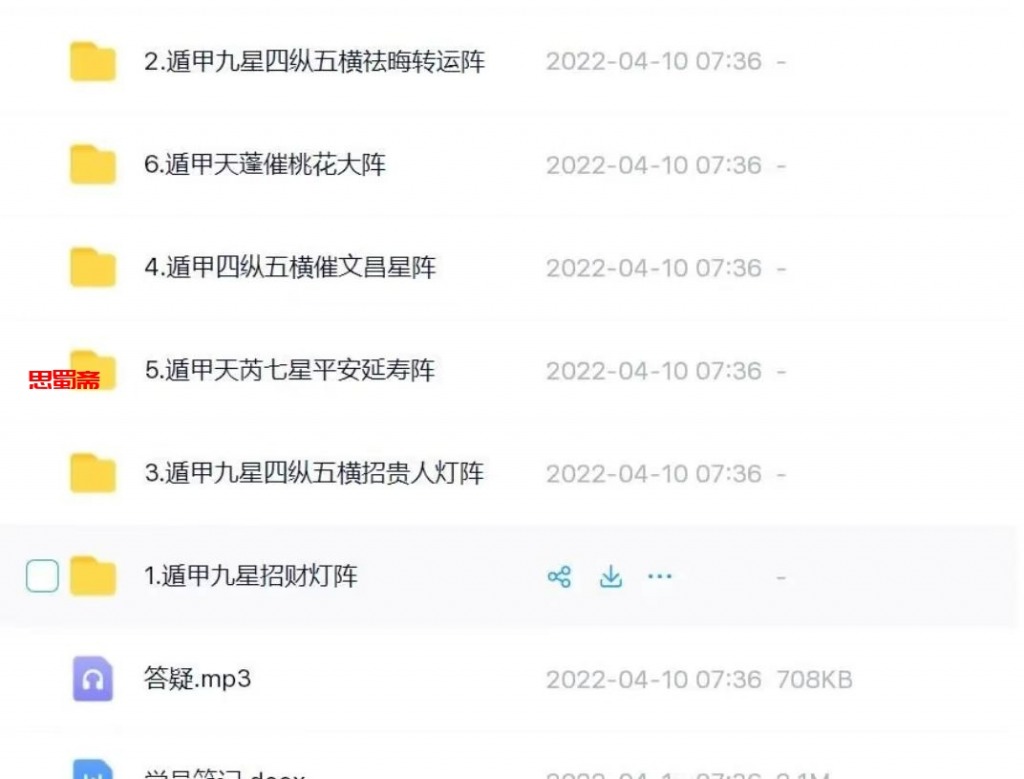The height and width of the screenshot is (779, 1024).
Task: Select checkbox for 1.遁甲九星招财灯阵
Action: pyautogui.click(x=42, y=576)
